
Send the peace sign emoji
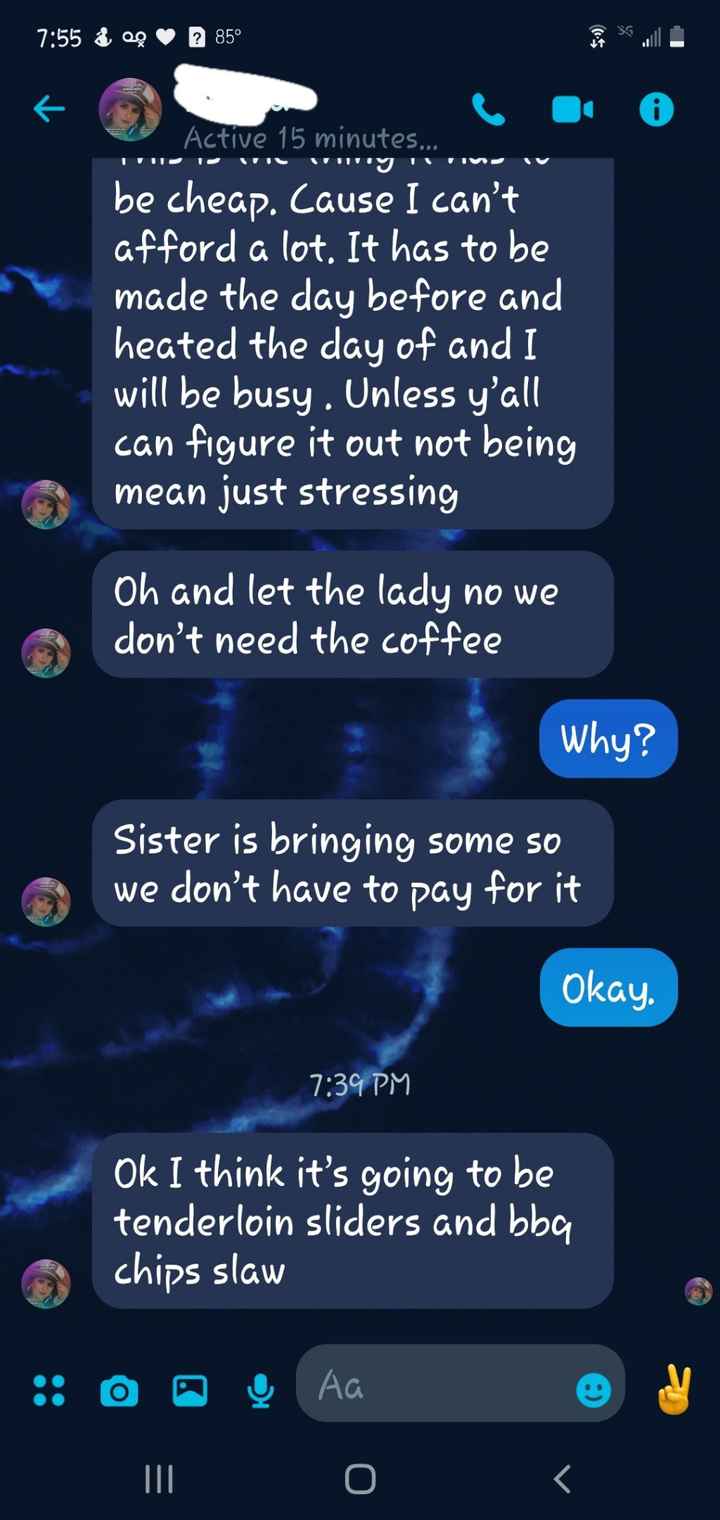(x=673, y=1388)
